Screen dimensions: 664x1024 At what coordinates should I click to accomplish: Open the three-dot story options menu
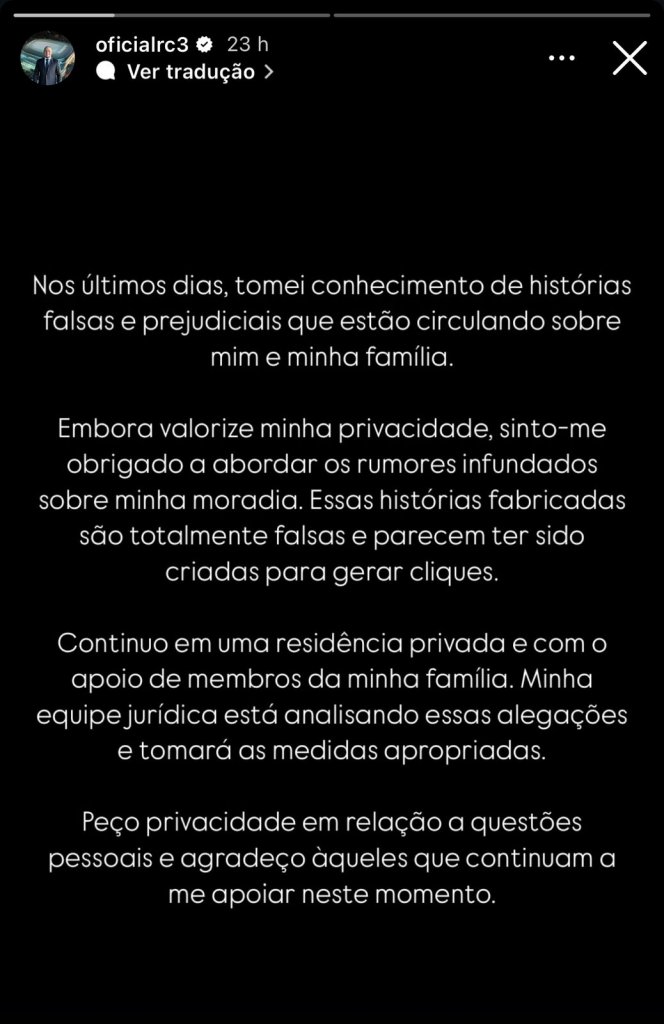click(x=563, y=58)
